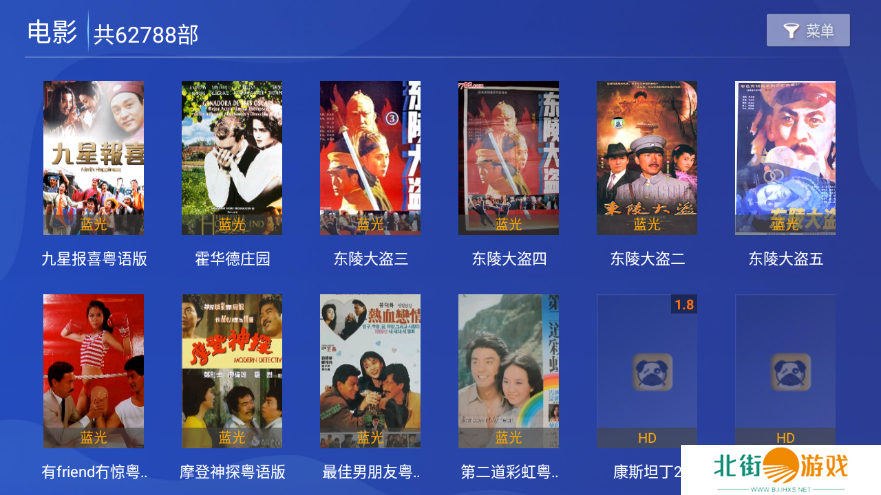The width and height of the screenshot is (881, 495).
Task: Open the movie 有friend冇惊粤..
Action: pyautogui.click(x=93, y=370)
